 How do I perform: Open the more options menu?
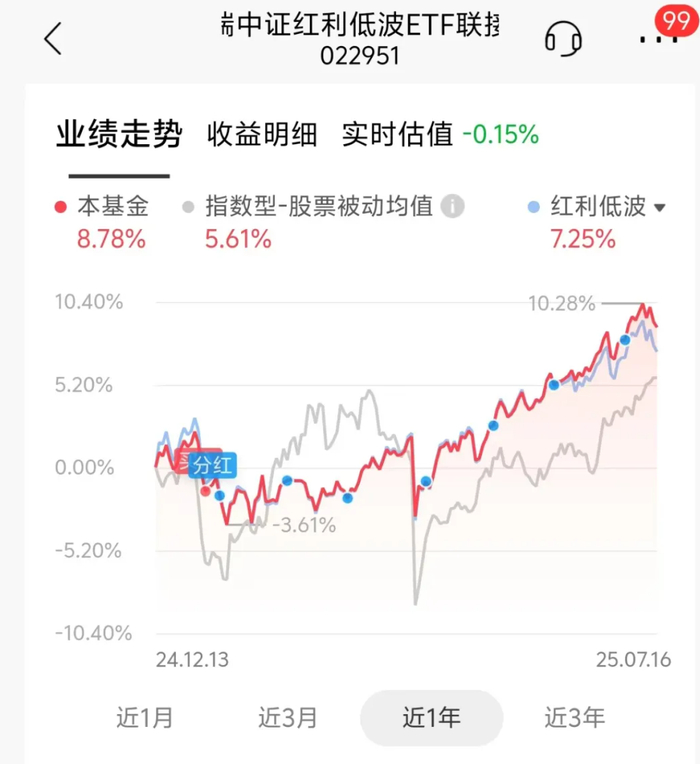[x=655, y=38]
